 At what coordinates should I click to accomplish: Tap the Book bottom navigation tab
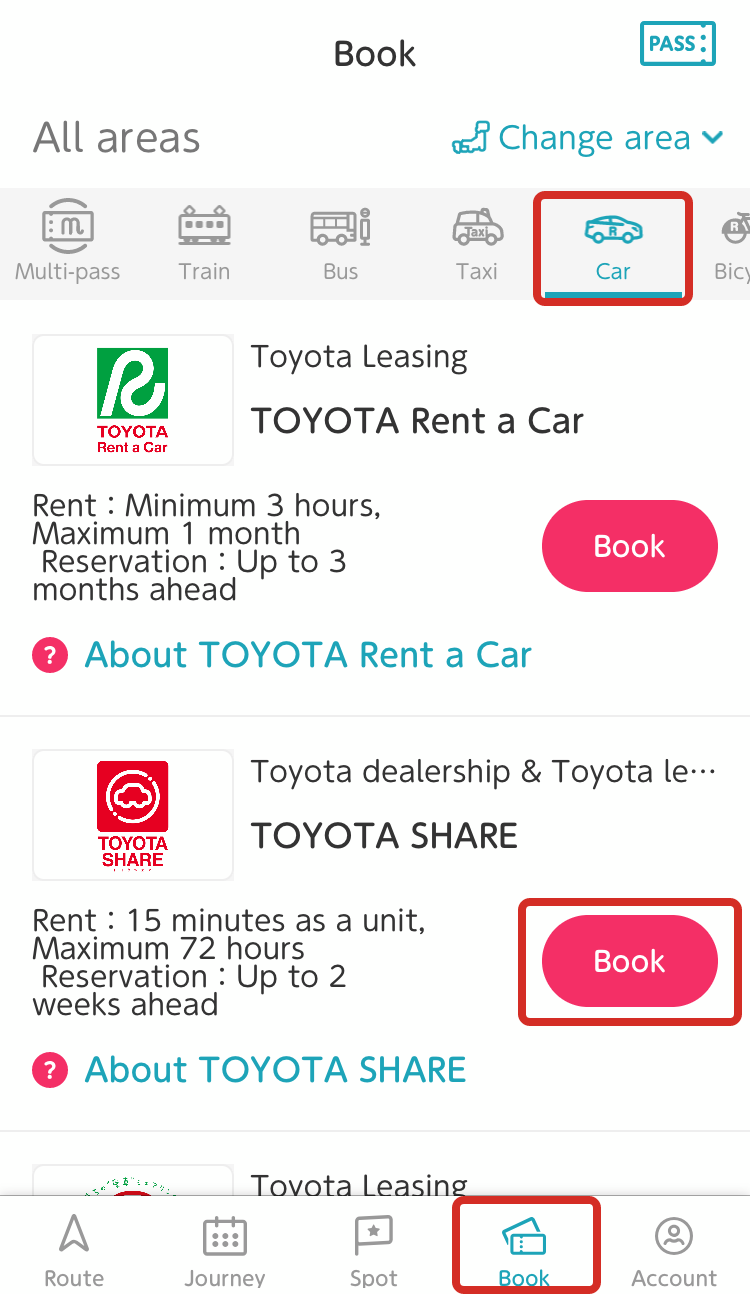click(525, 1250)
